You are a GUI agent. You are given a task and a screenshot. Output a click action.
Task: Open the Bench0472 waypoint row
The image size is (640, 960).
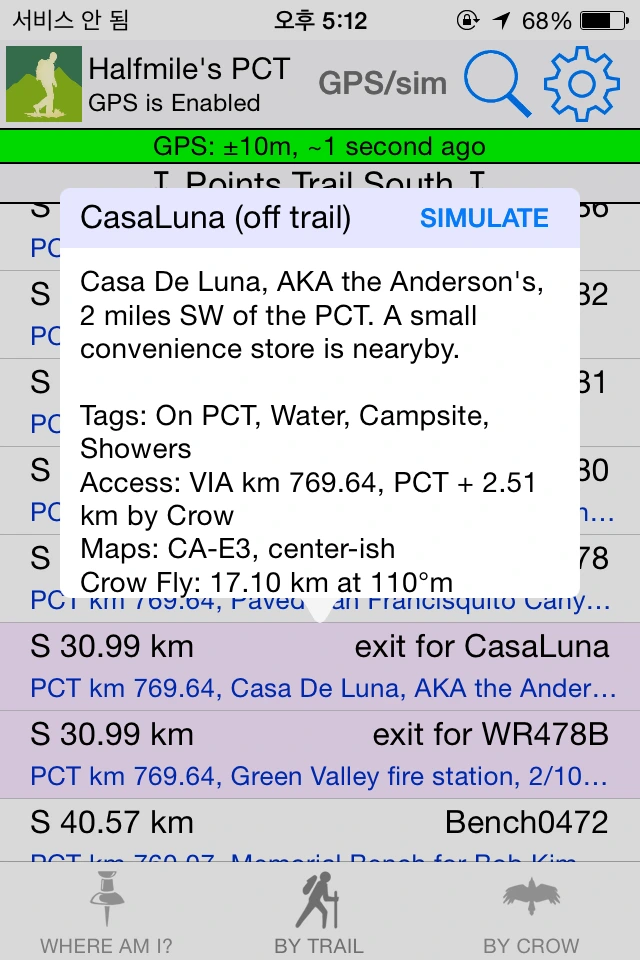(320, 831)
